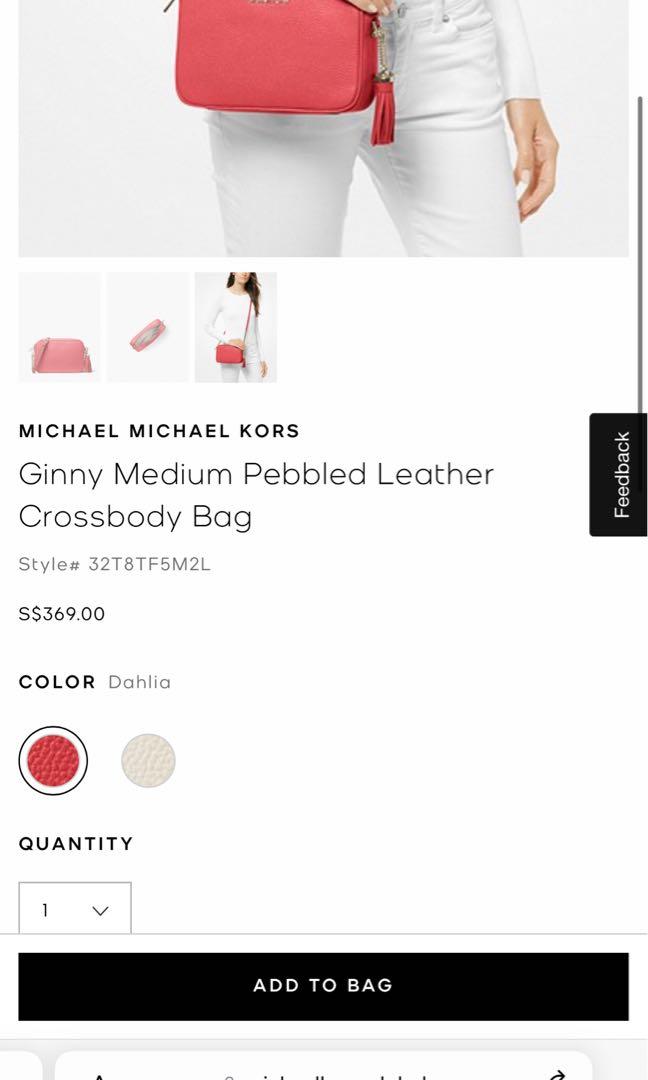Tap the main product image
This screenshot has height=1080, width=648.
[323, 128]
